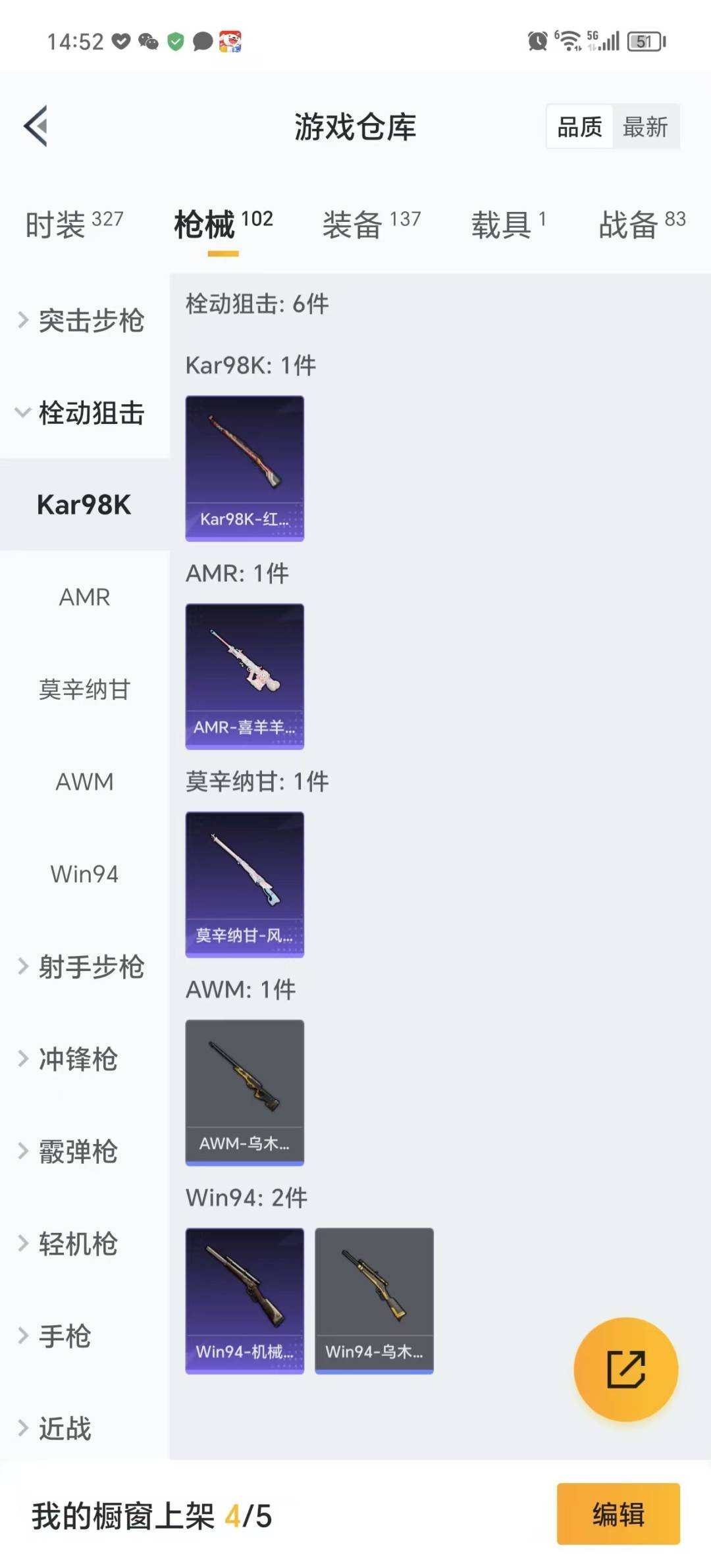Tap the battery indicator showing 51

(x=646, y=41)
